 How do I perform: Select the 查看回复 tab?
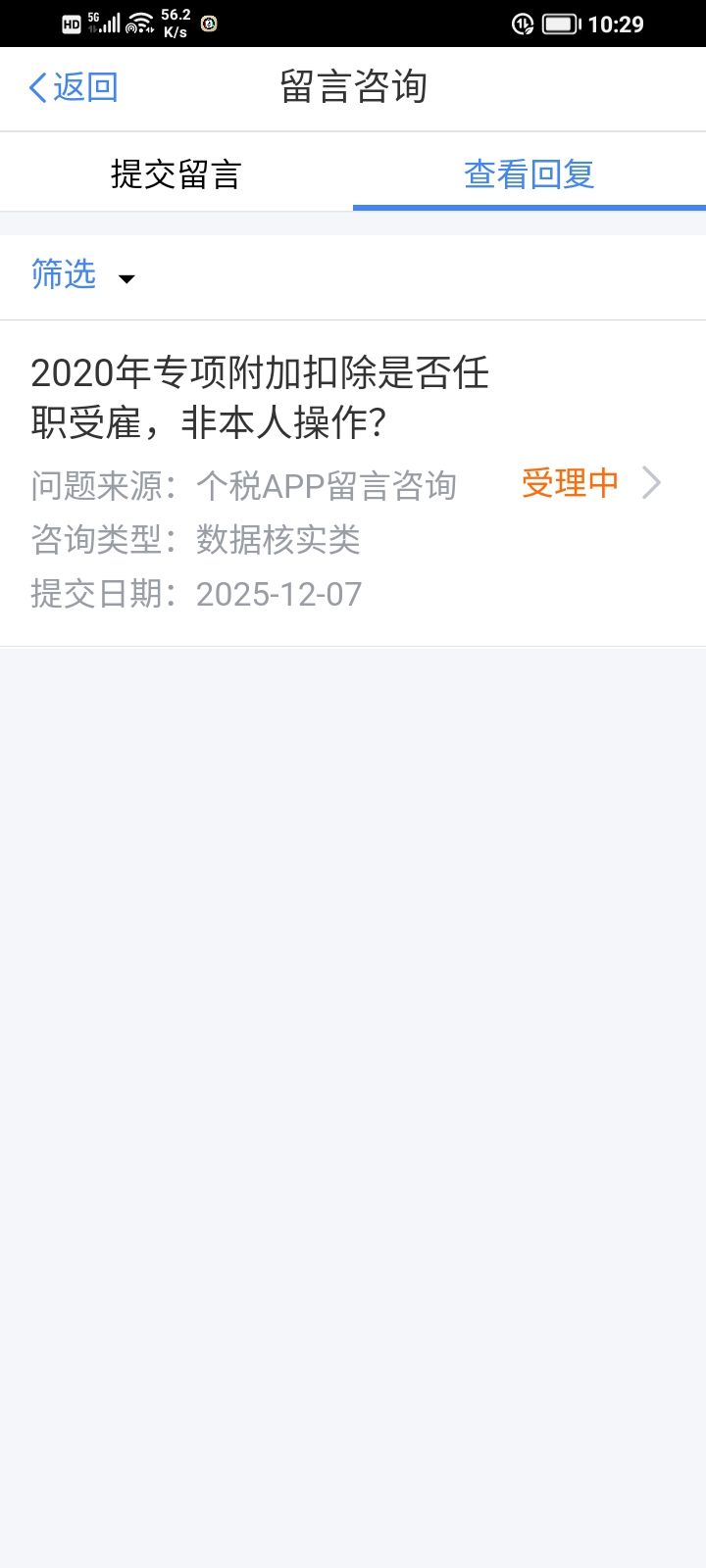pos(529,174)
